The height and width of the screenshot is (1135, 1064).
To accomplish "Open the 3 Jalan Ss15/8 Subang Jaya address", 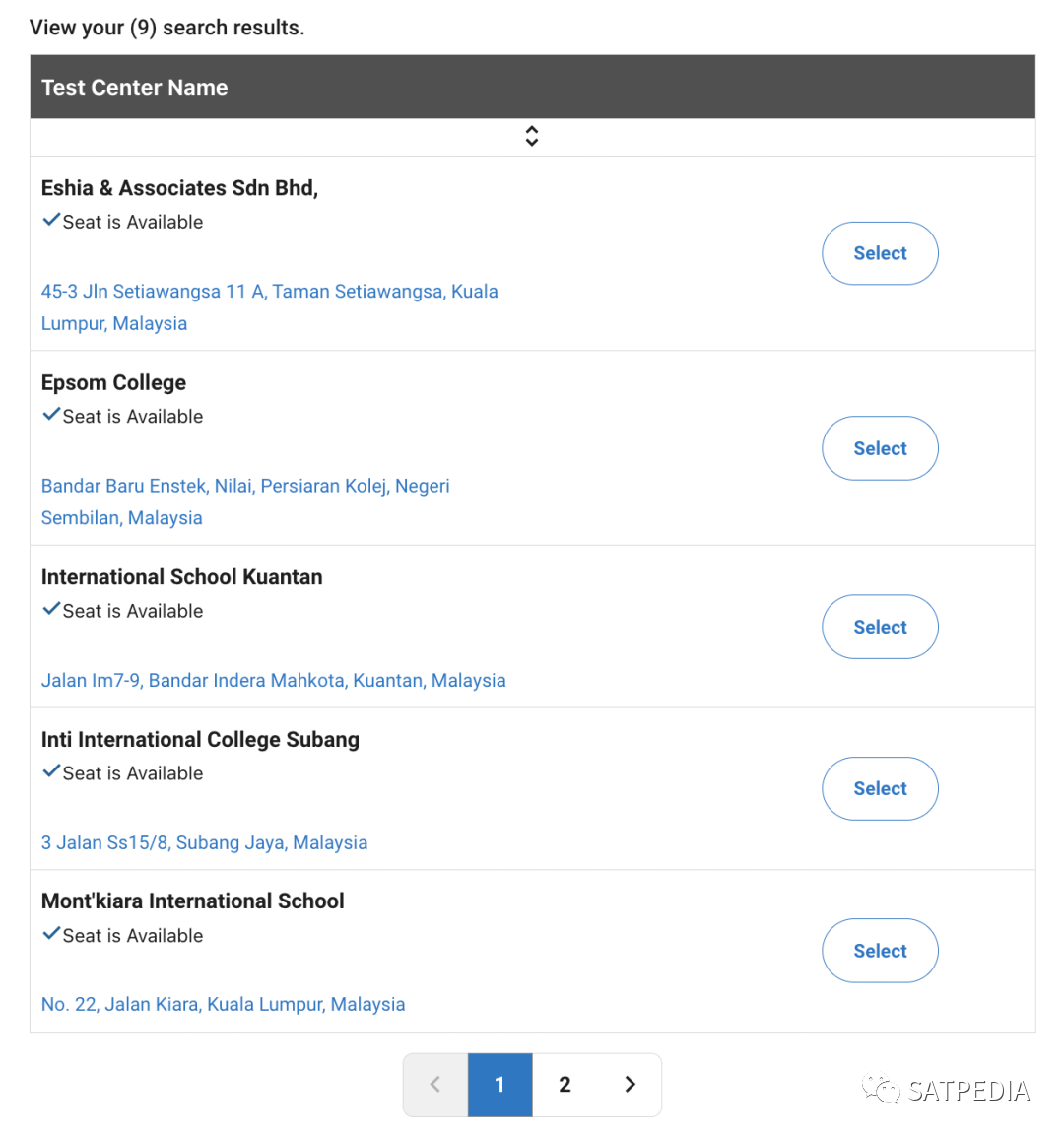I will pos(204,842).
